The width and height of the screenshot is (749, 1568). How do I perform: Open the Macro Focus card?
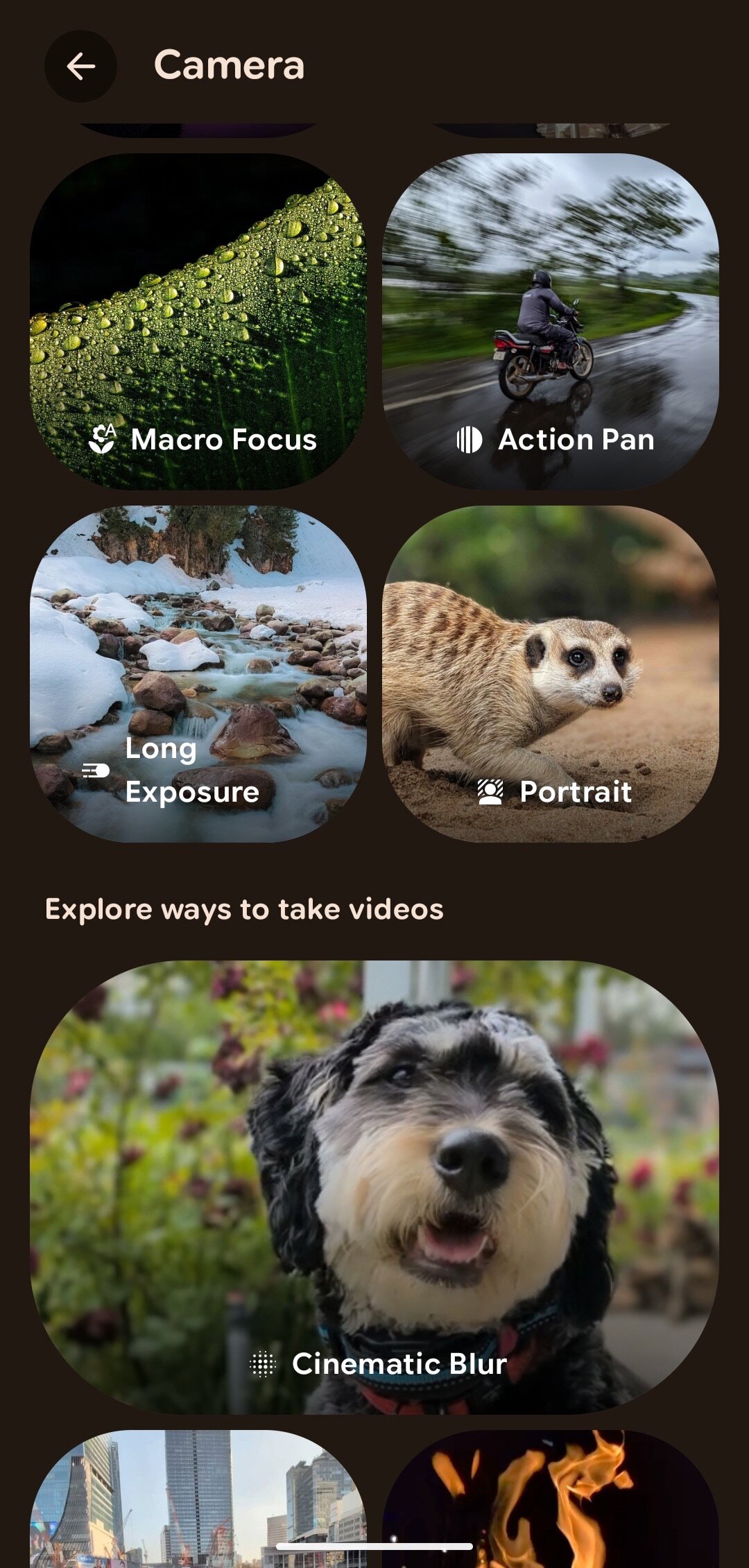198,322
